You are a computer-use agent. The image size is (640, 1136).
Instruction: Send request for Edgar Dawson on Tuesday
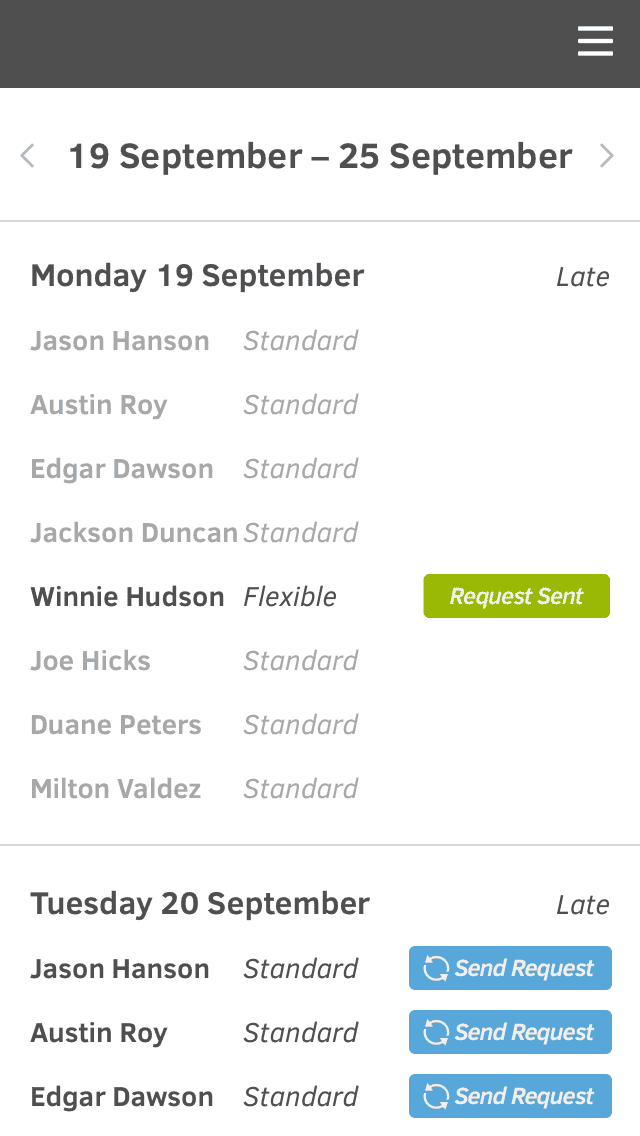point(510,1096)
